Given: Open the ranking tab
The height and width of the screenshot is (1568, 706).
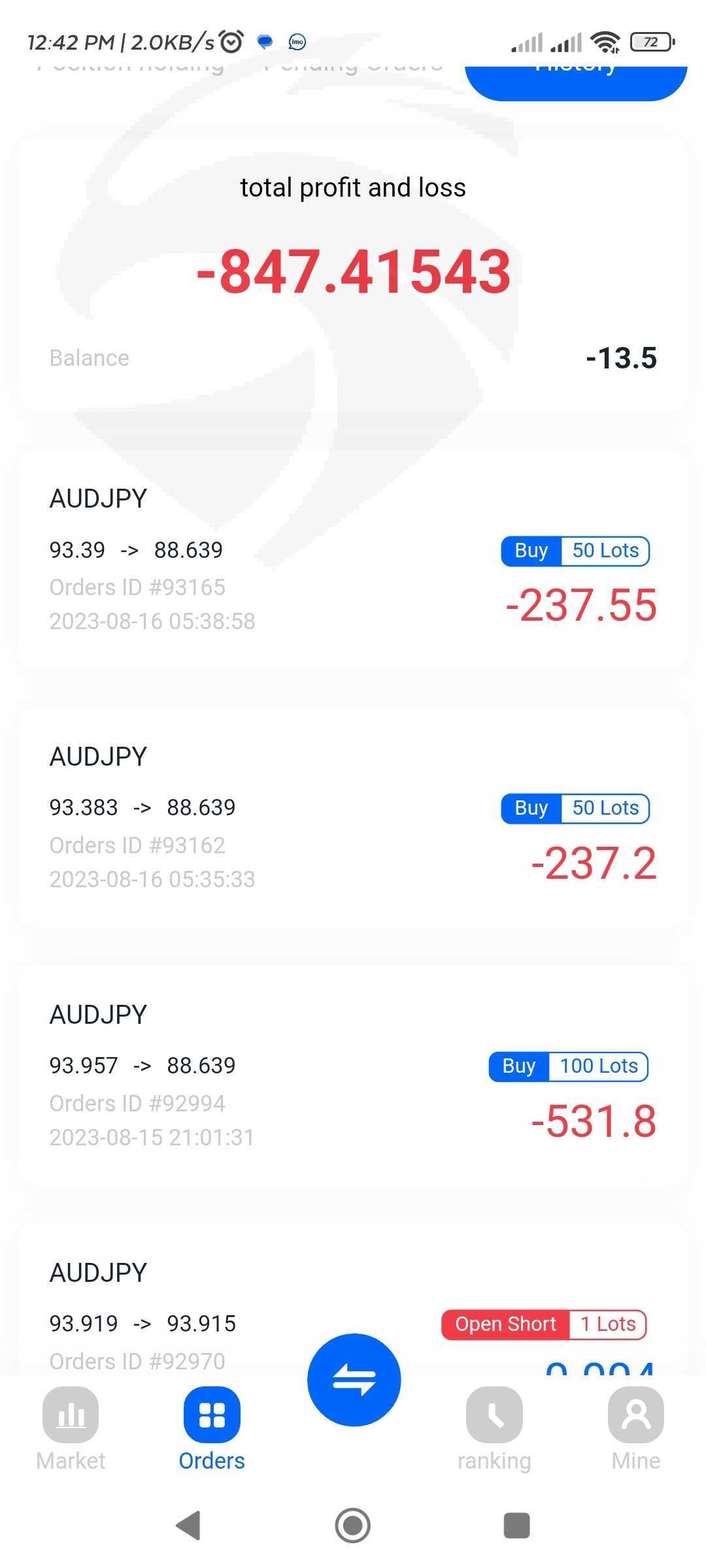Looking at the screenshot, I should [494, 1428].
